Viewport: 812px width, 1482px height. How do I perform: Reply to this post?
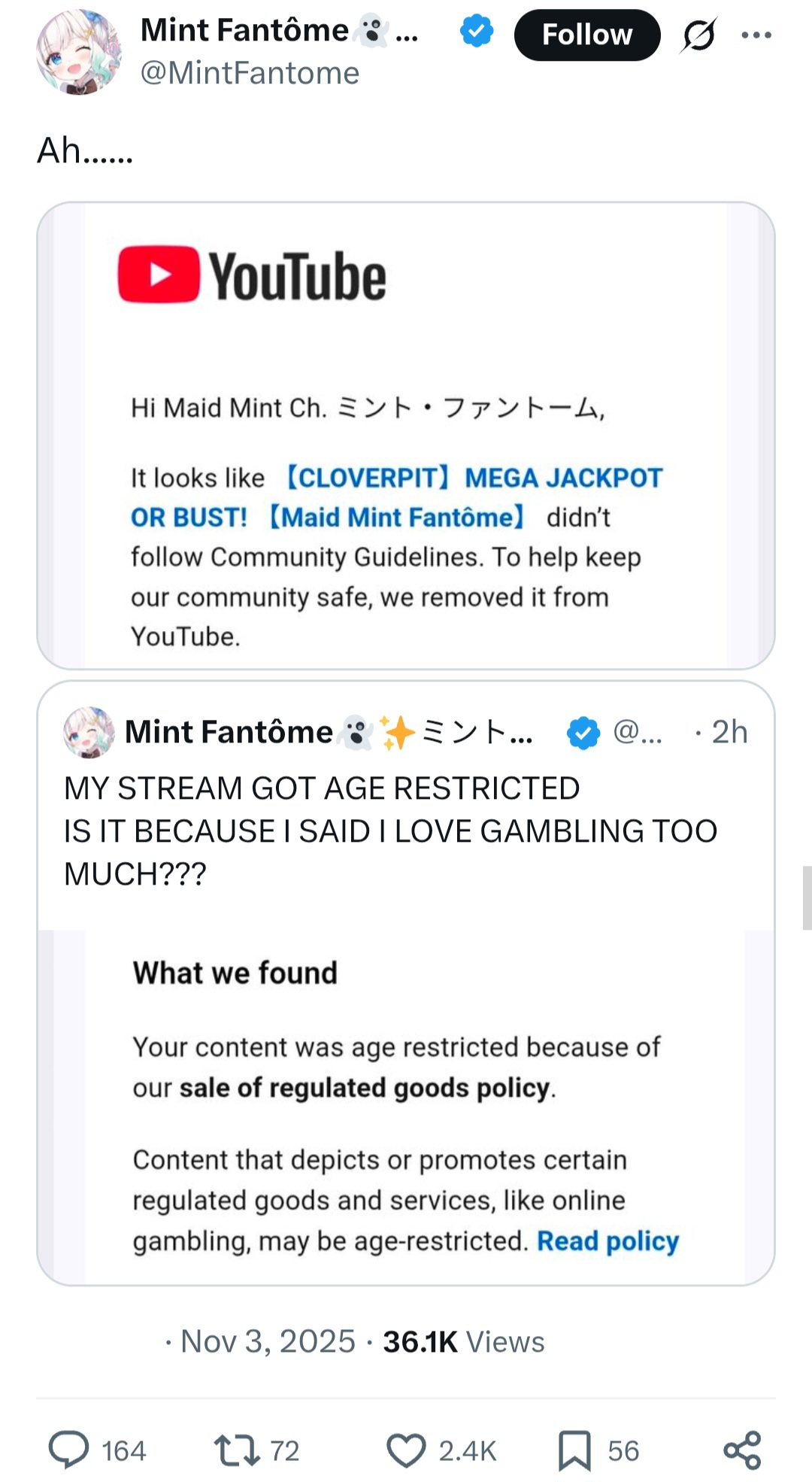69,1450
